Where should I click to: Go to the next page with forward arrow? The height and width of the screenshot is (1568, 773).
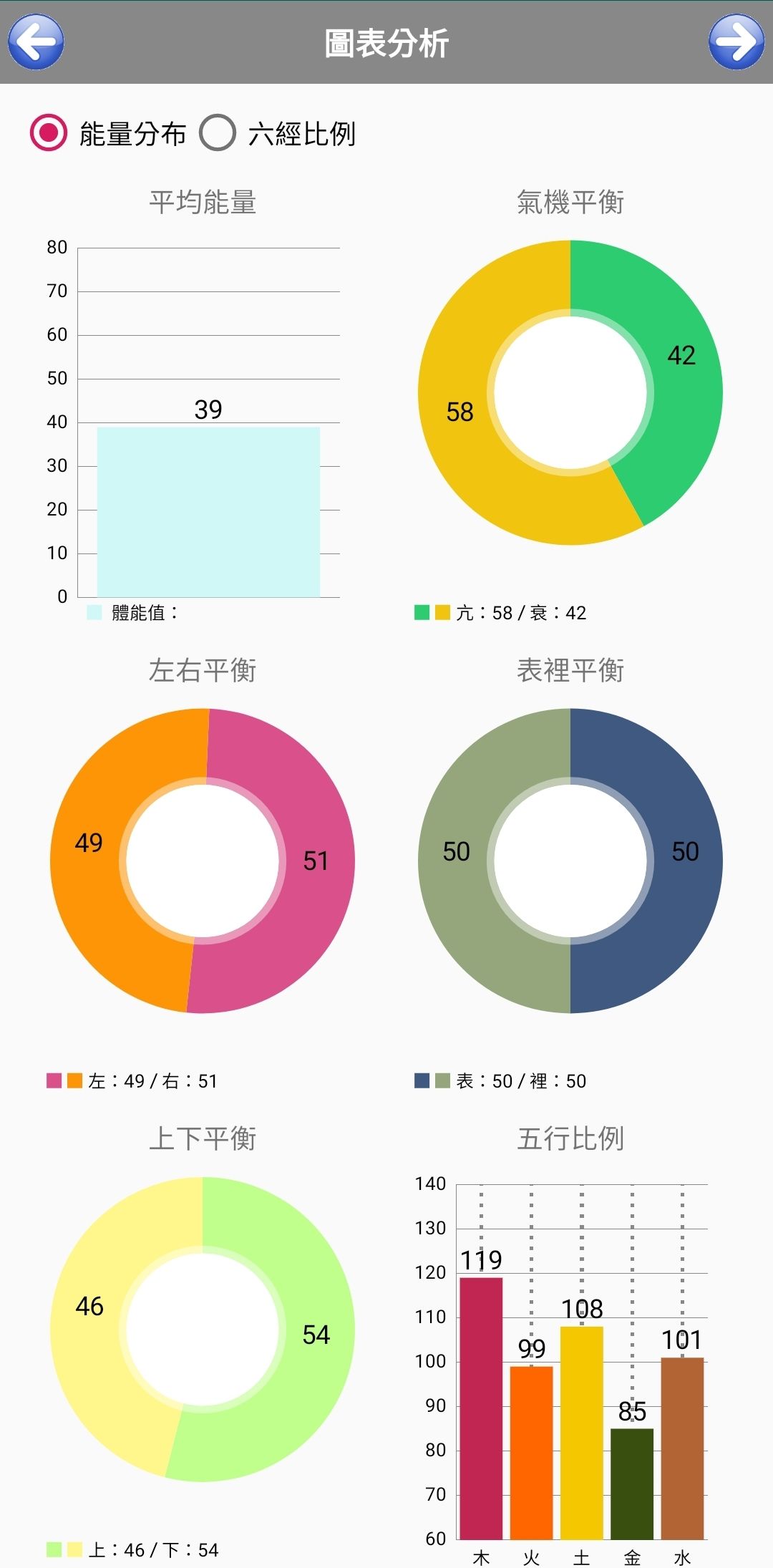coord(736,42)
